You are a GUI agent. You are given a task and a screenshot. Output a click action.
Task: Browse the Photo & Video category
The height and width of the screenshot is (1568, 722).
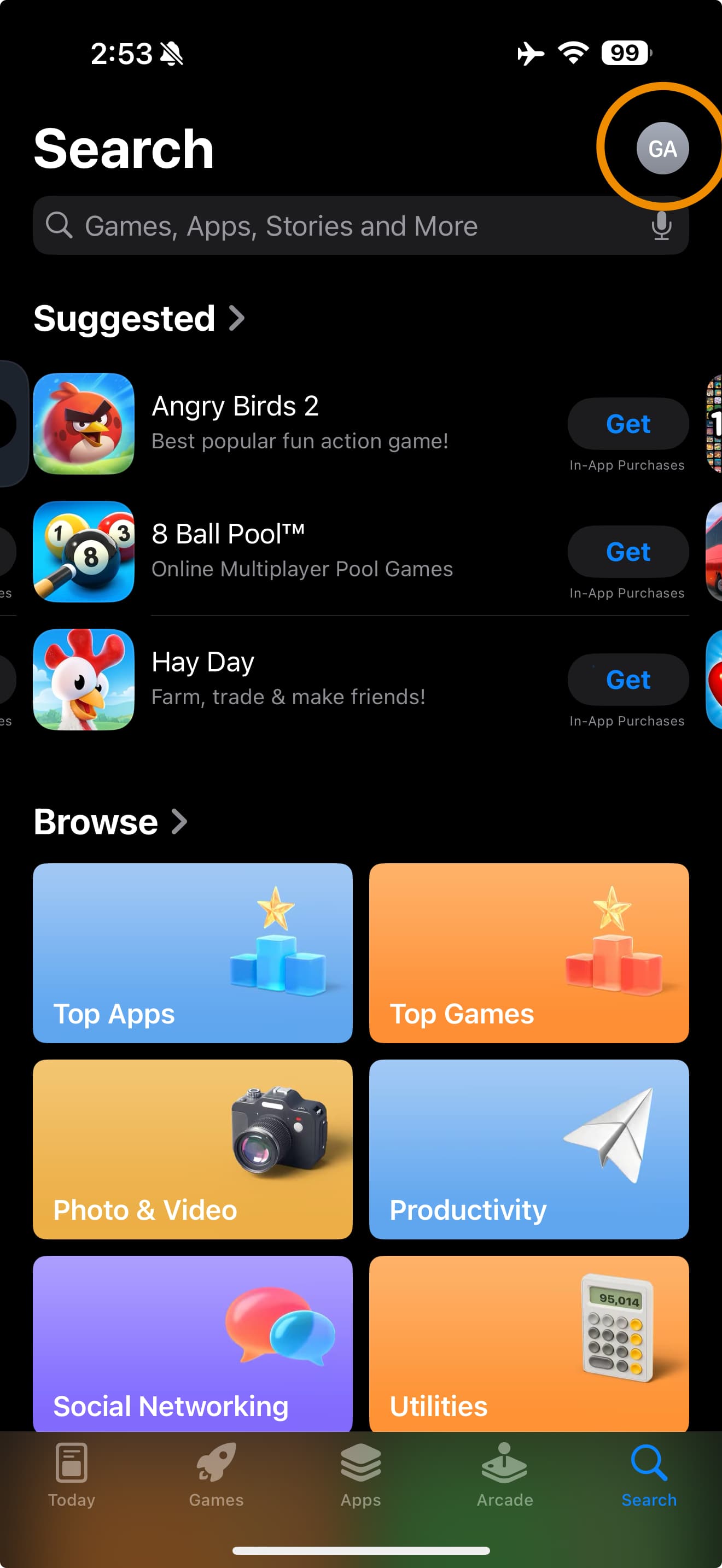click(193, 1149)
